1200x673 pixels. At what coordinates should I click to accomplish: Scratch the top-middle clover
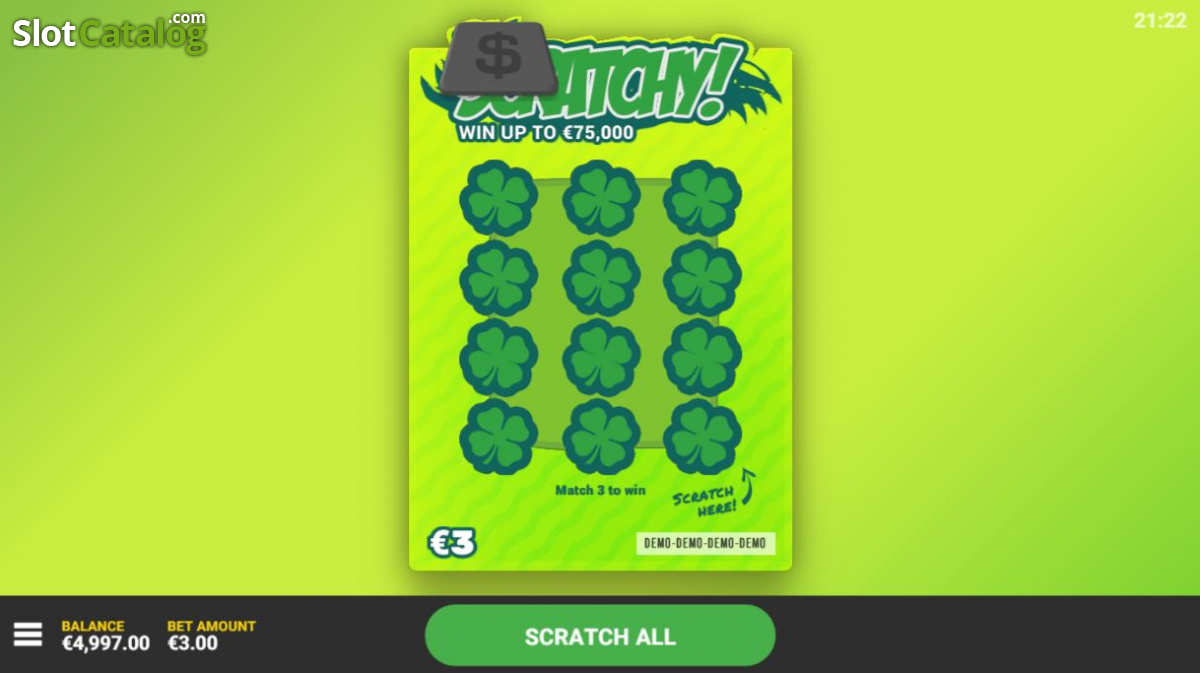click(601, 198)
